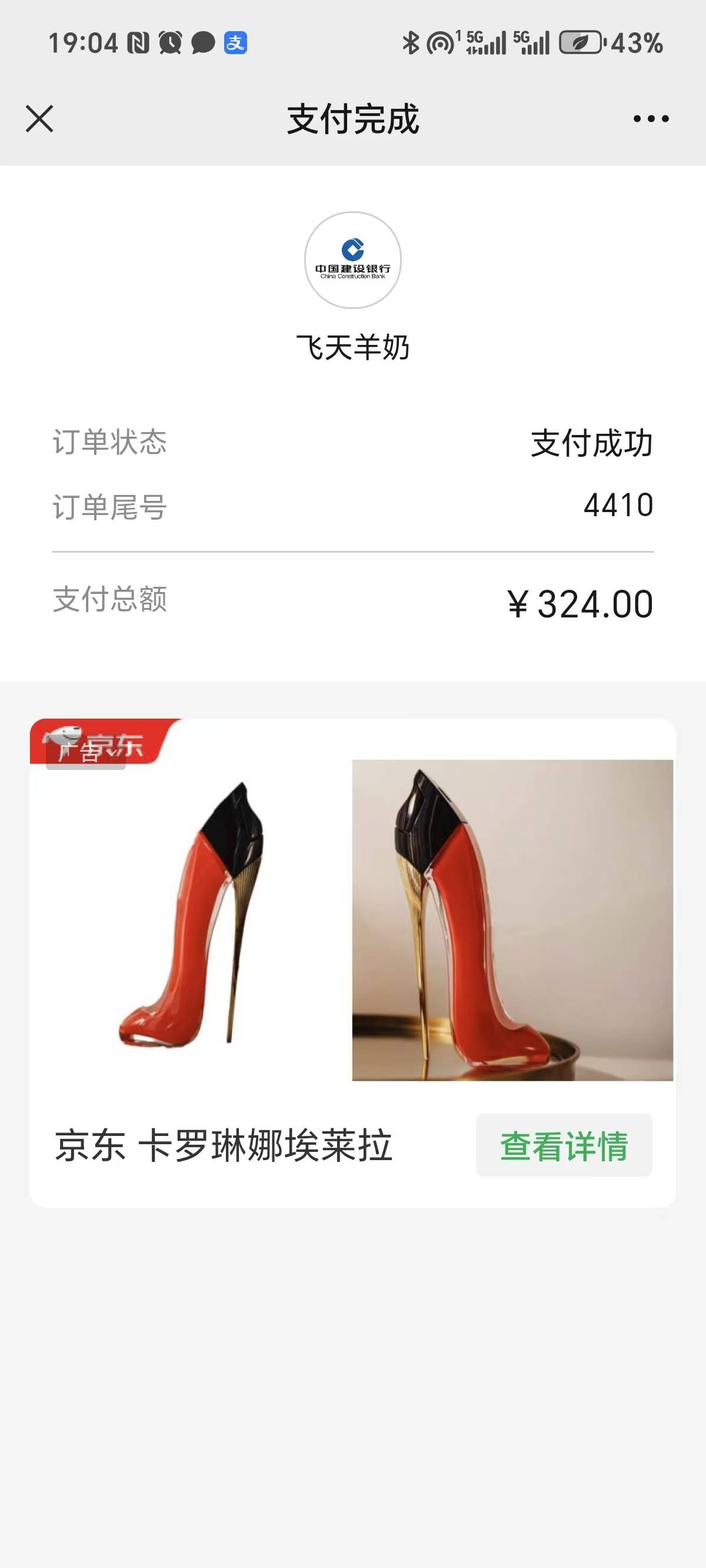Open the 京东 卡罗琳娜埃莱拉 ad card

tap(224, 1145)
